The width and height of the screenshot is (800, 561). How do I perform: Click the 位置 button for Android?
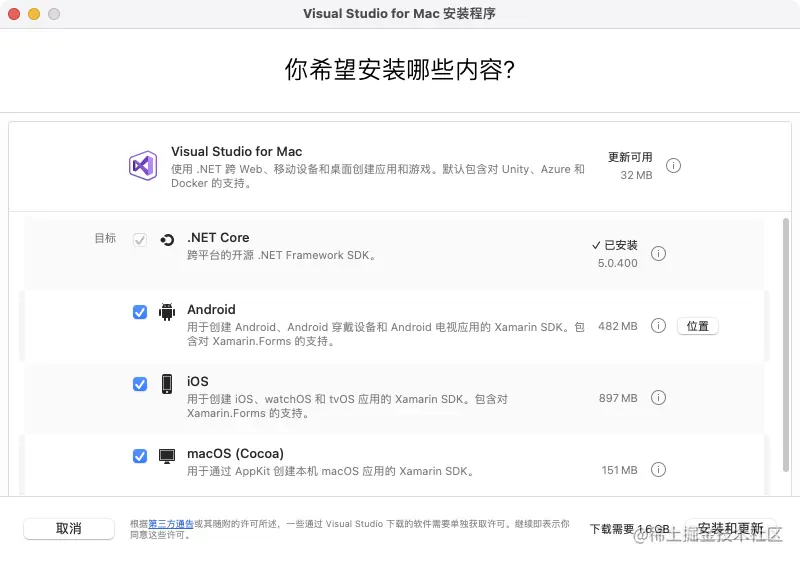697,326
